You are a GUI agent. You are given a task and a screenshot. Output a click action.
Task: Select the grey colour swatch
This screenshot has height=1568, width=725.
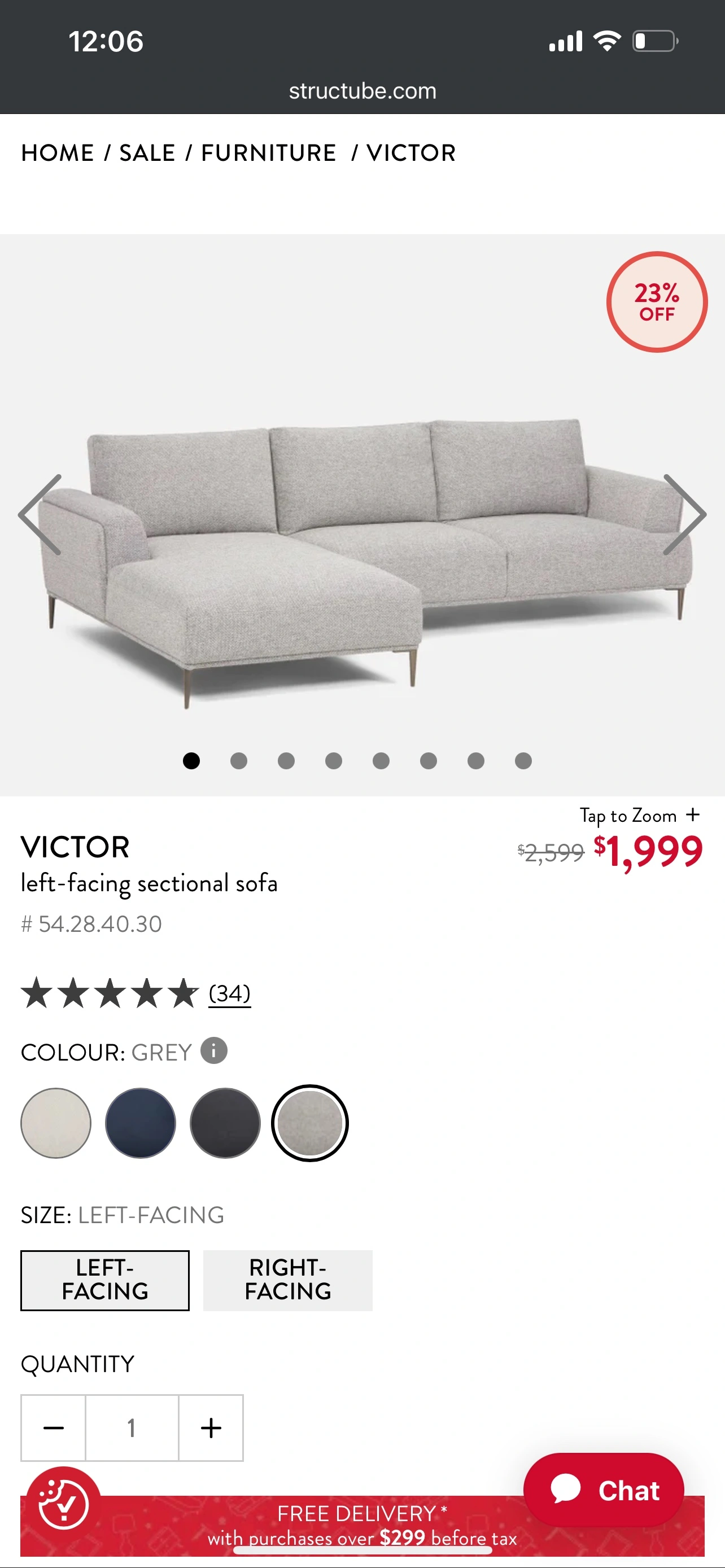pos(310,1123)
